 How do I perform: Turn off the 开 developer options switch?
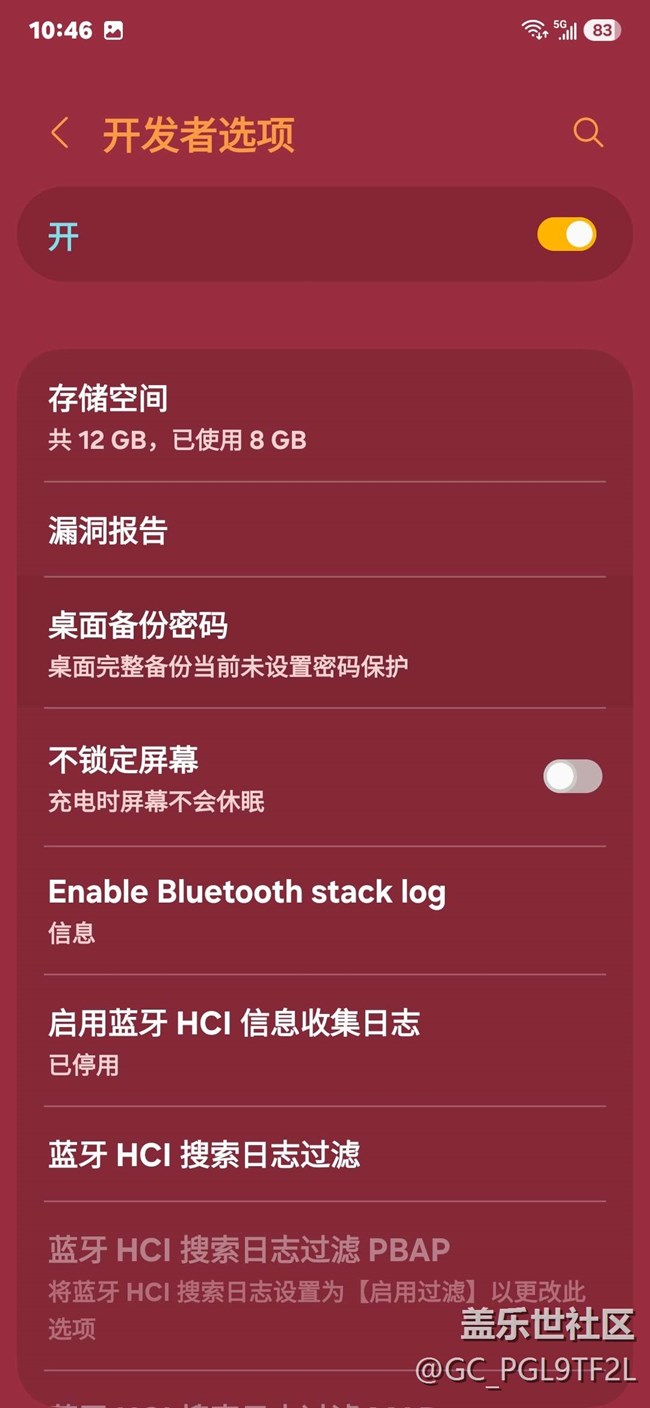(x=566, y=235)
